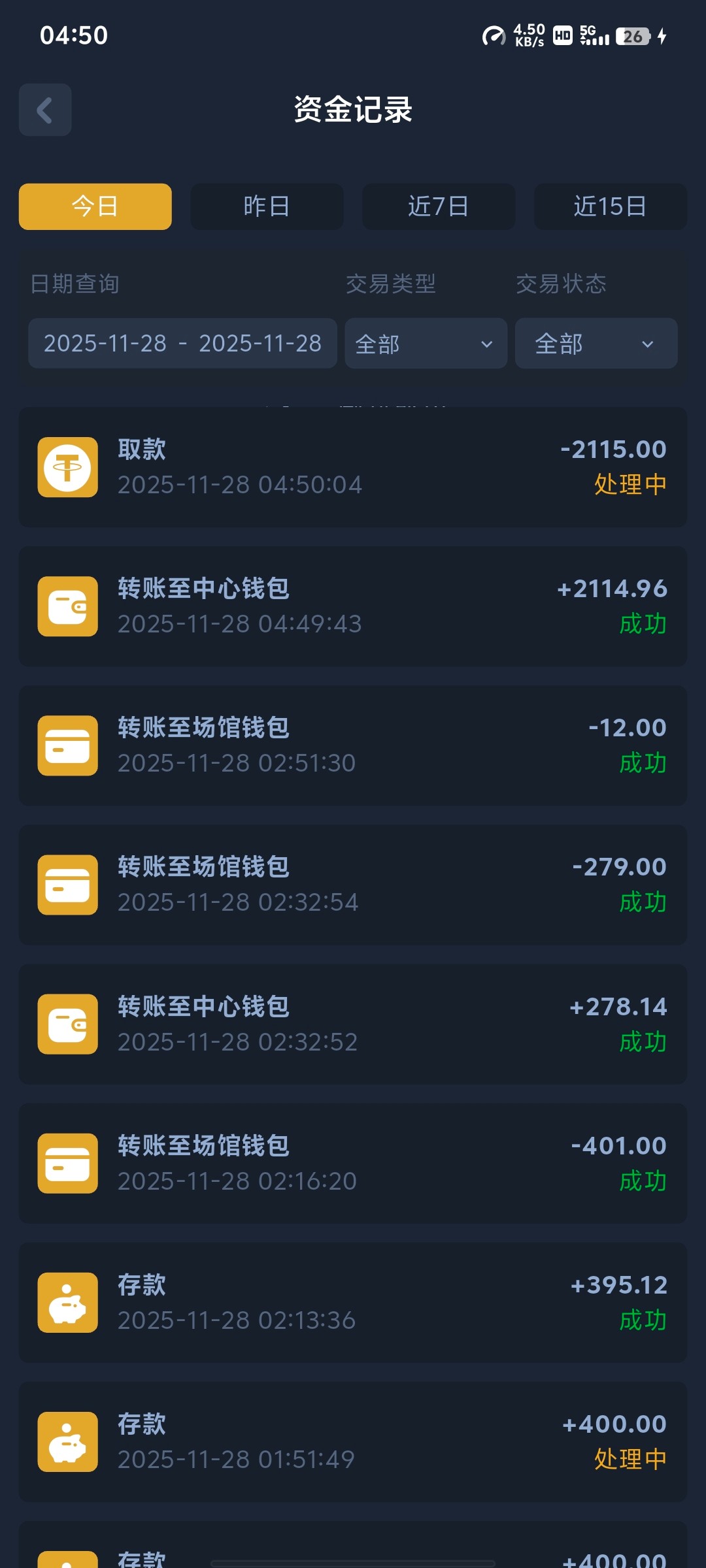Open the +278.14 转账至中心钱包 record
This screenshot has height=1568, width=706.
[353, 1024]
